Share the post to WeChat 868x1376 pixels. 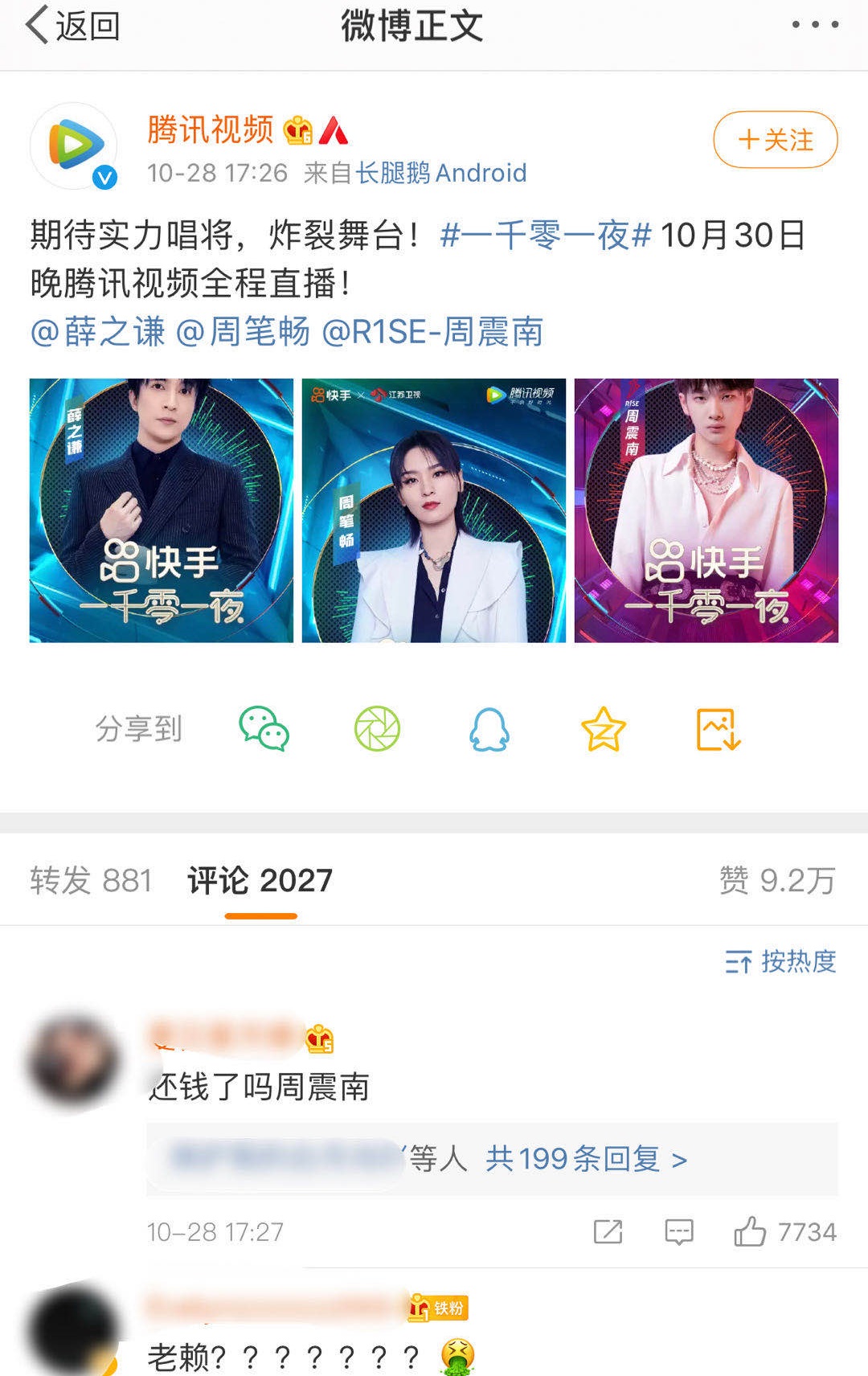tap(264, 729)
